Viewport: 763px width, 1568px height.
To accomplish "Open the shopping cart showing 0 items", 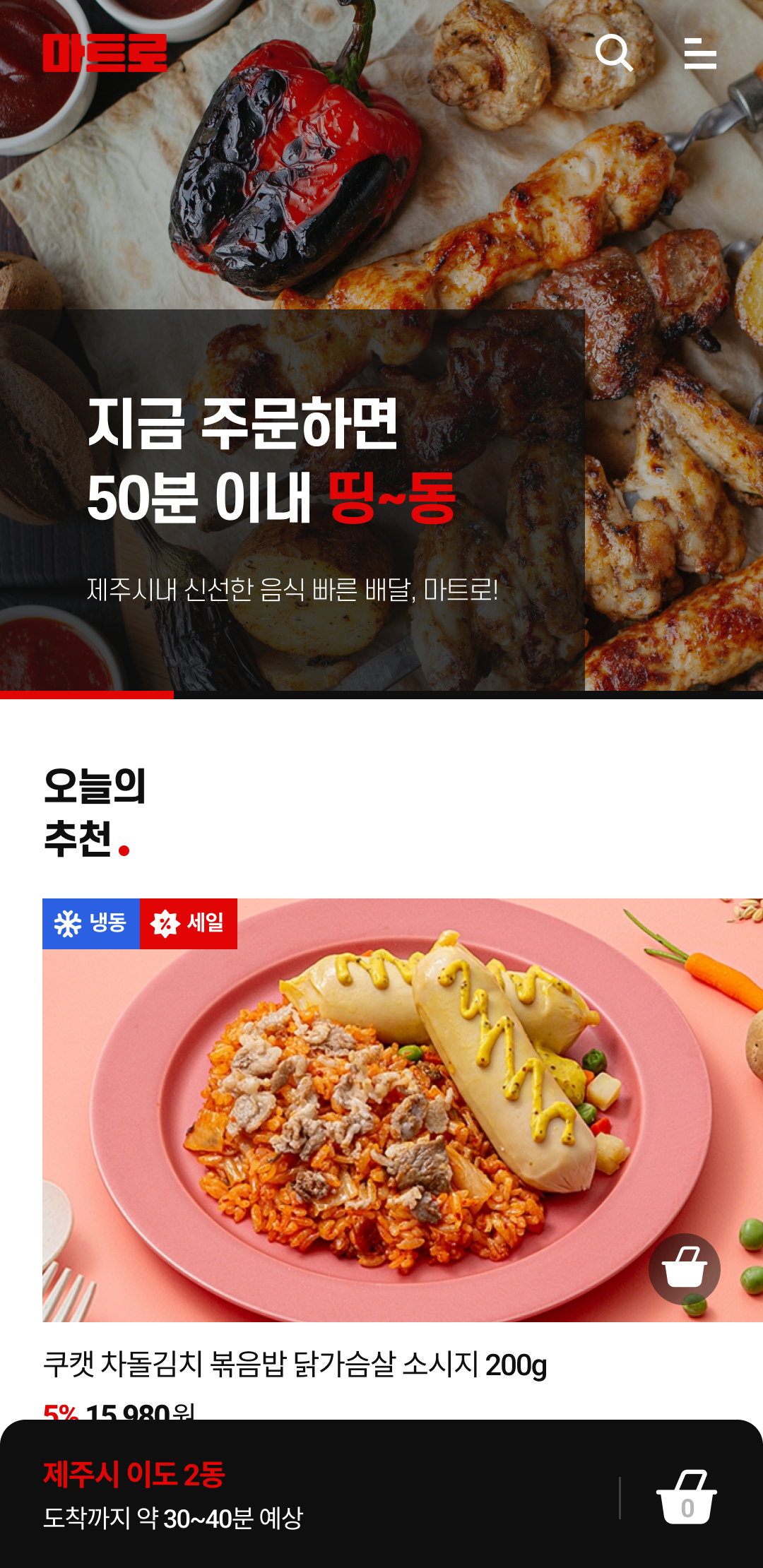I will click(x=686, y=1497).
